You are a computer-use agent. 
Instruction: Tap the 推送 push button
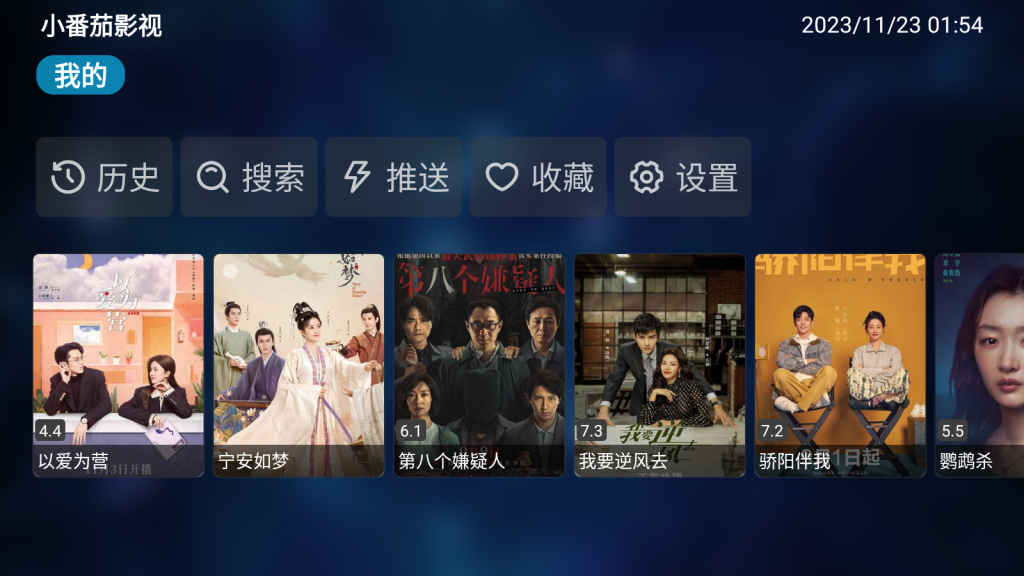(393, 177)
